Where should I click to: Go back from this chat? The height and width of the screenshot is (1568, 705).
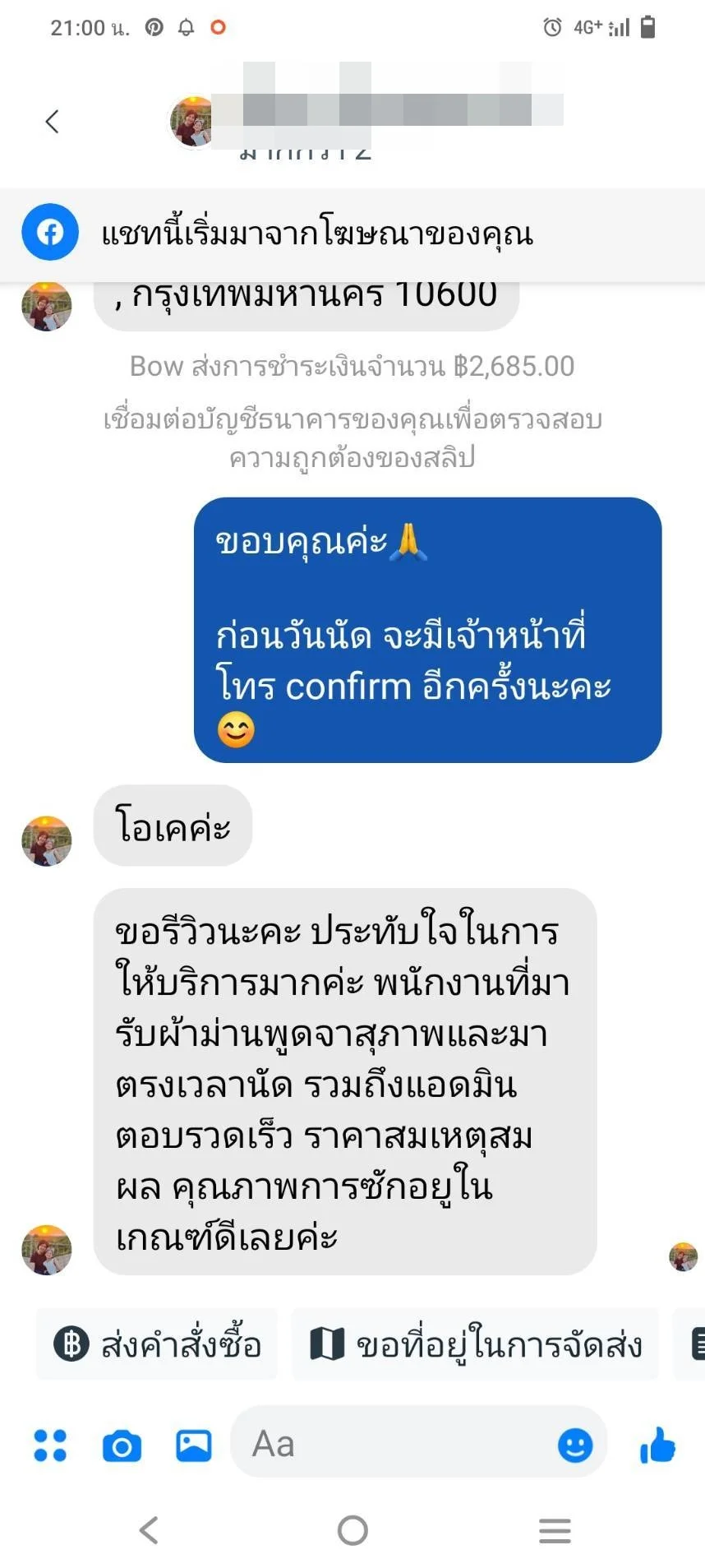tap(52, 122)
